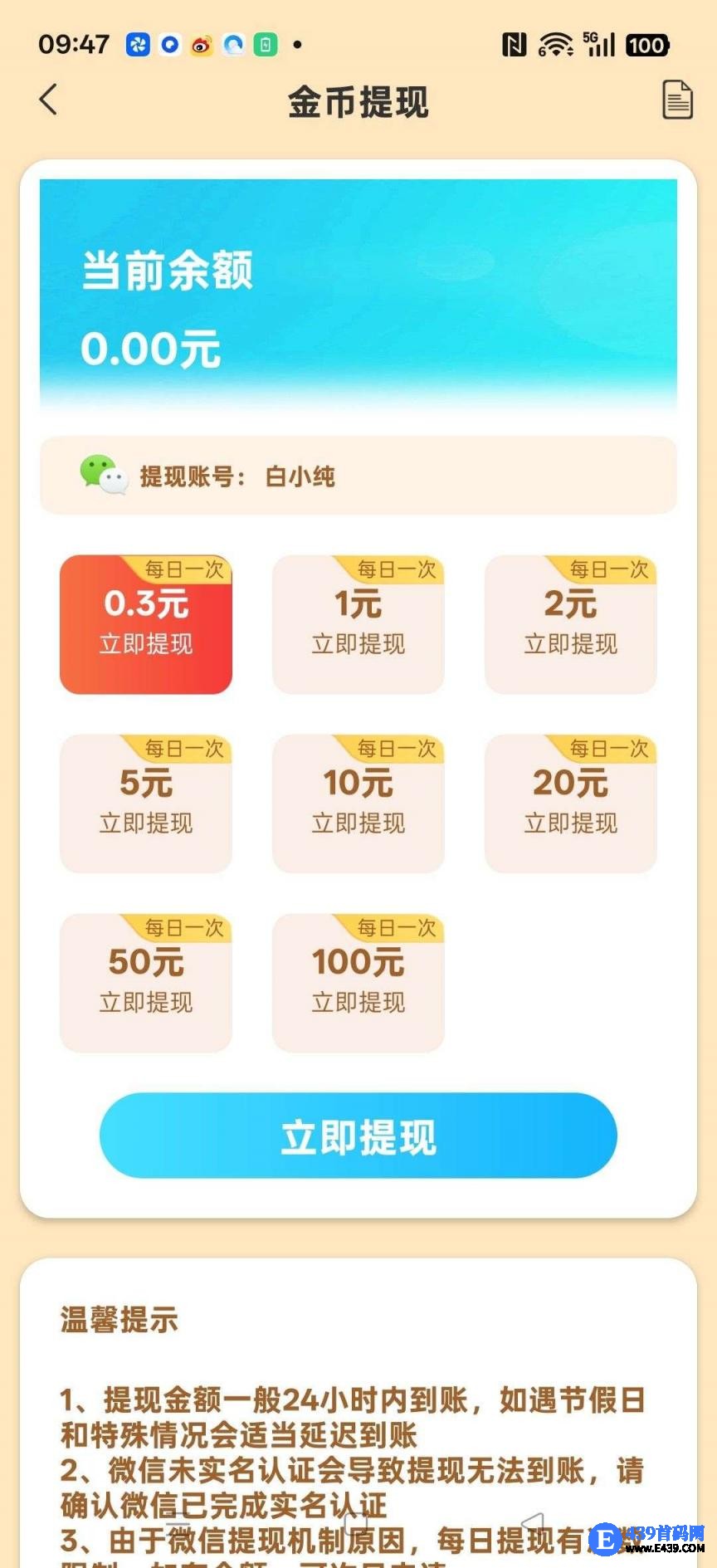
Task: Choose the 10元 withdrawal amount
Action: click(x=358, y=804)
